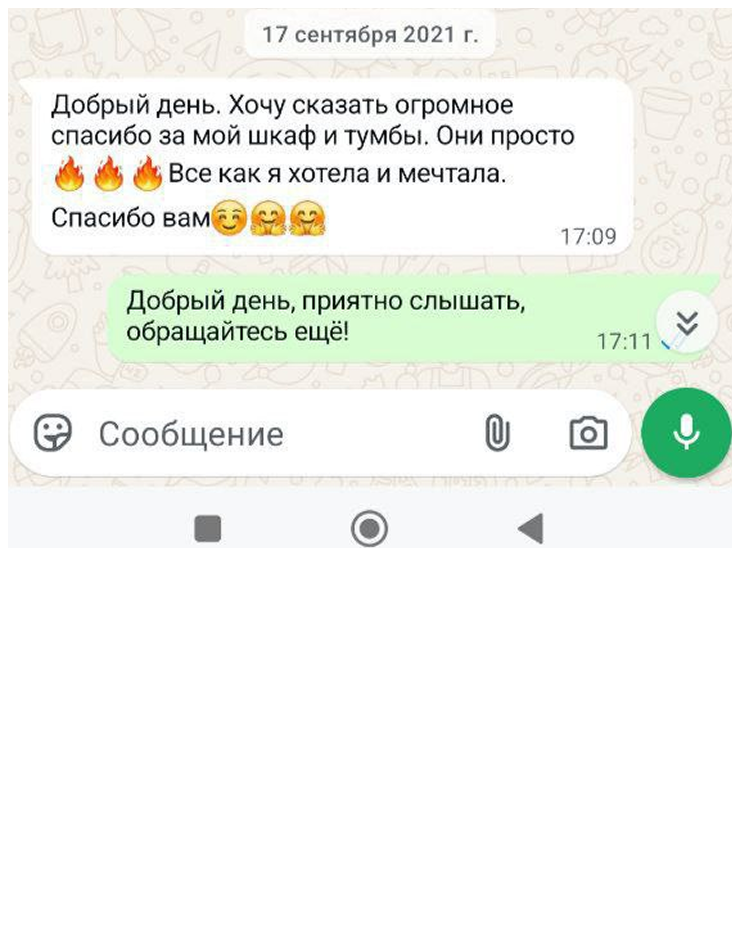
Task: Record a voice message with the microphone
Action: [686, 432]
